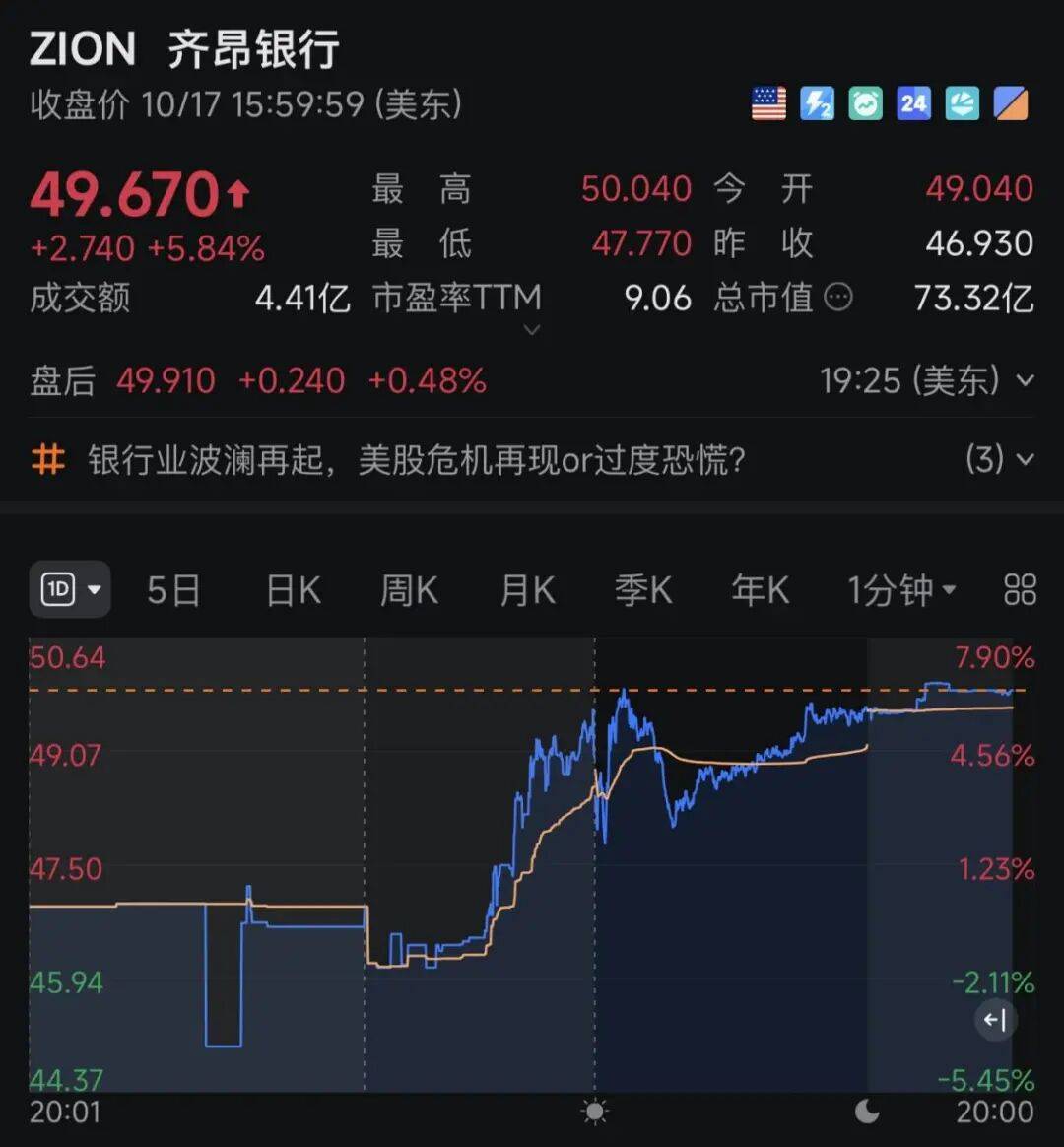Screen dimensions: 1064x1147
Task: Show the 月K chart
Action: click(x=527, y=591)
